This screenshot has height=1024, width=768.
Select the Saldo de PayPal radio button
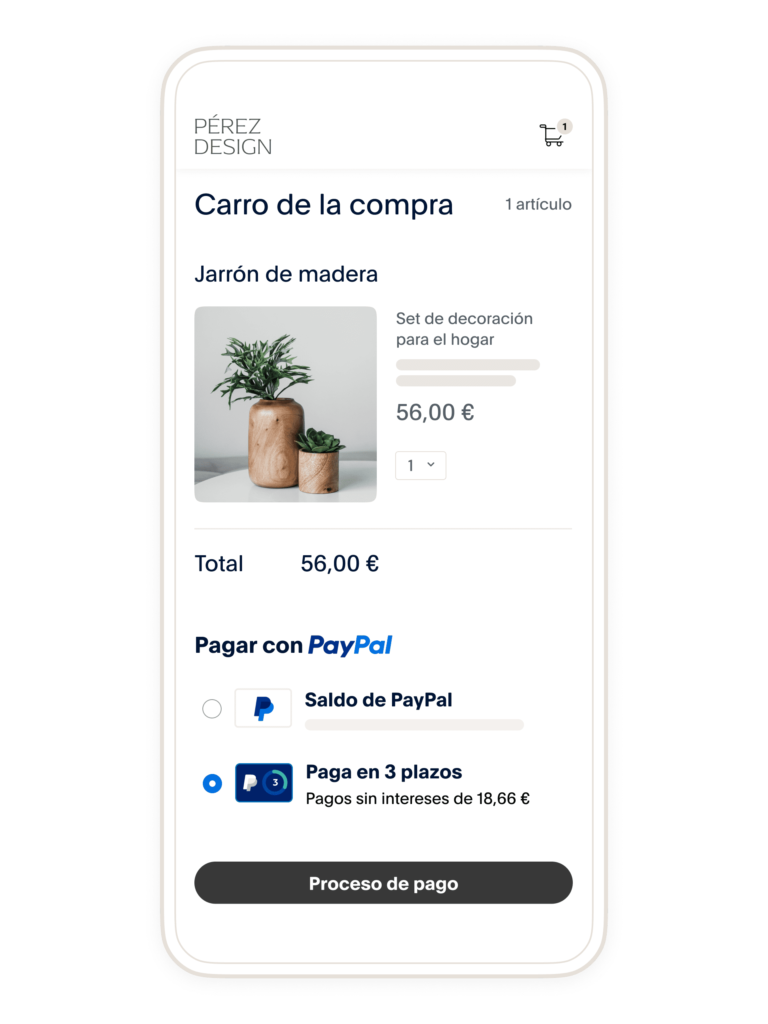click(210, 707)
